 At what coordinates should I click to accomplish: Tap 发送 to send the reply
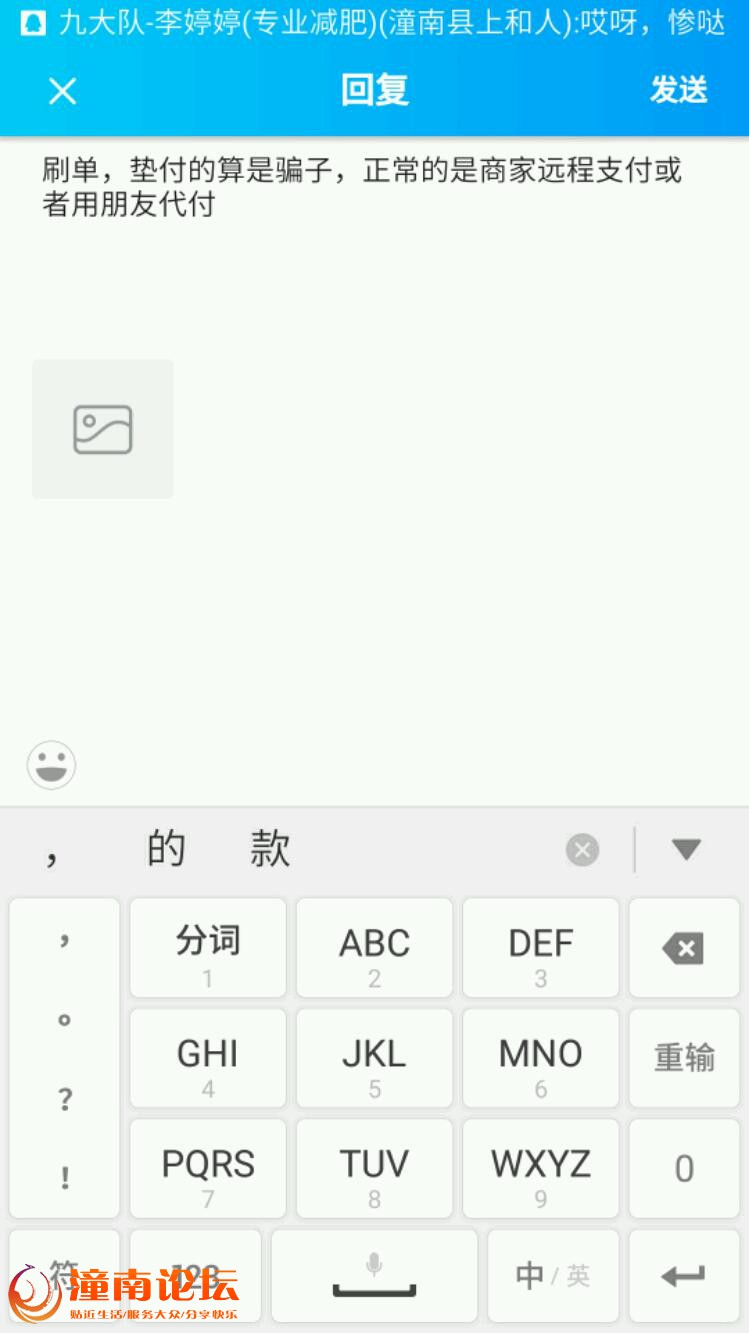[x=679, y=90]
